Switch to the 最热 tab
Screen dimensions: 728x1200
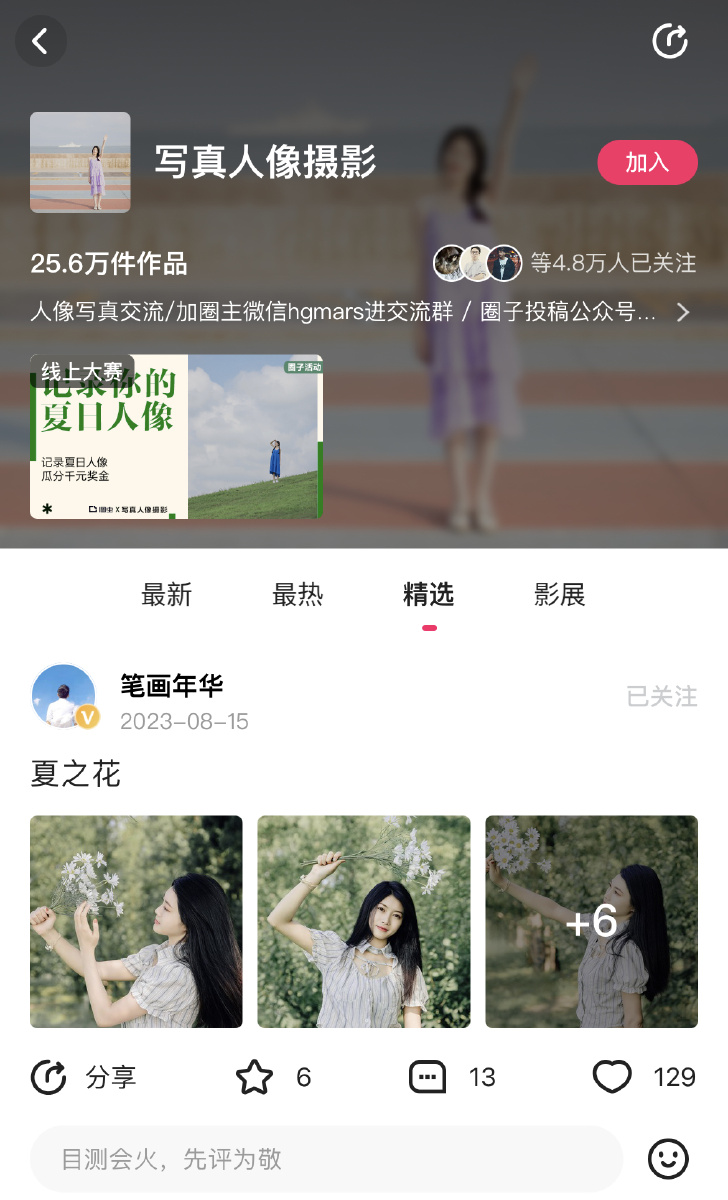pos(297,595)
